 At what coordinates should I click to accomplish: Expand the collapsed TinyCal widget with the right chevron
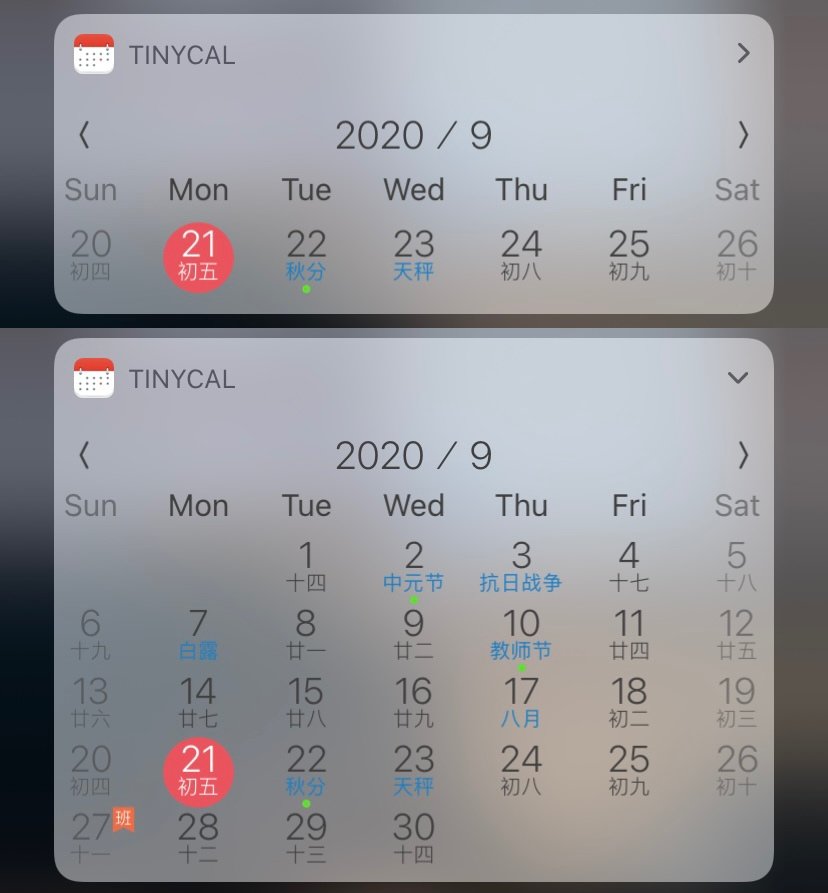click(743, 54)
